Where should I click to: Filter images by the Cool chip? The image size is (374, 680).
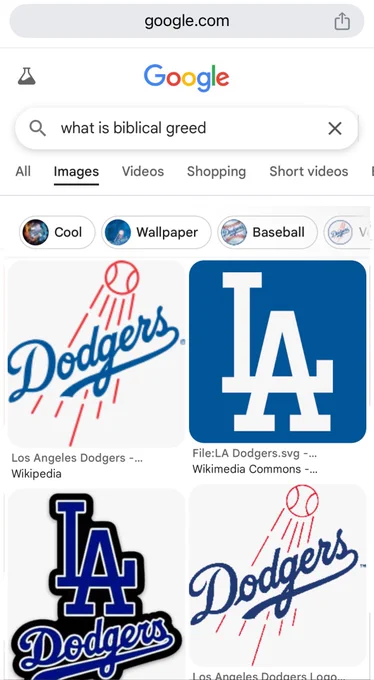click(x=57, y=232)
